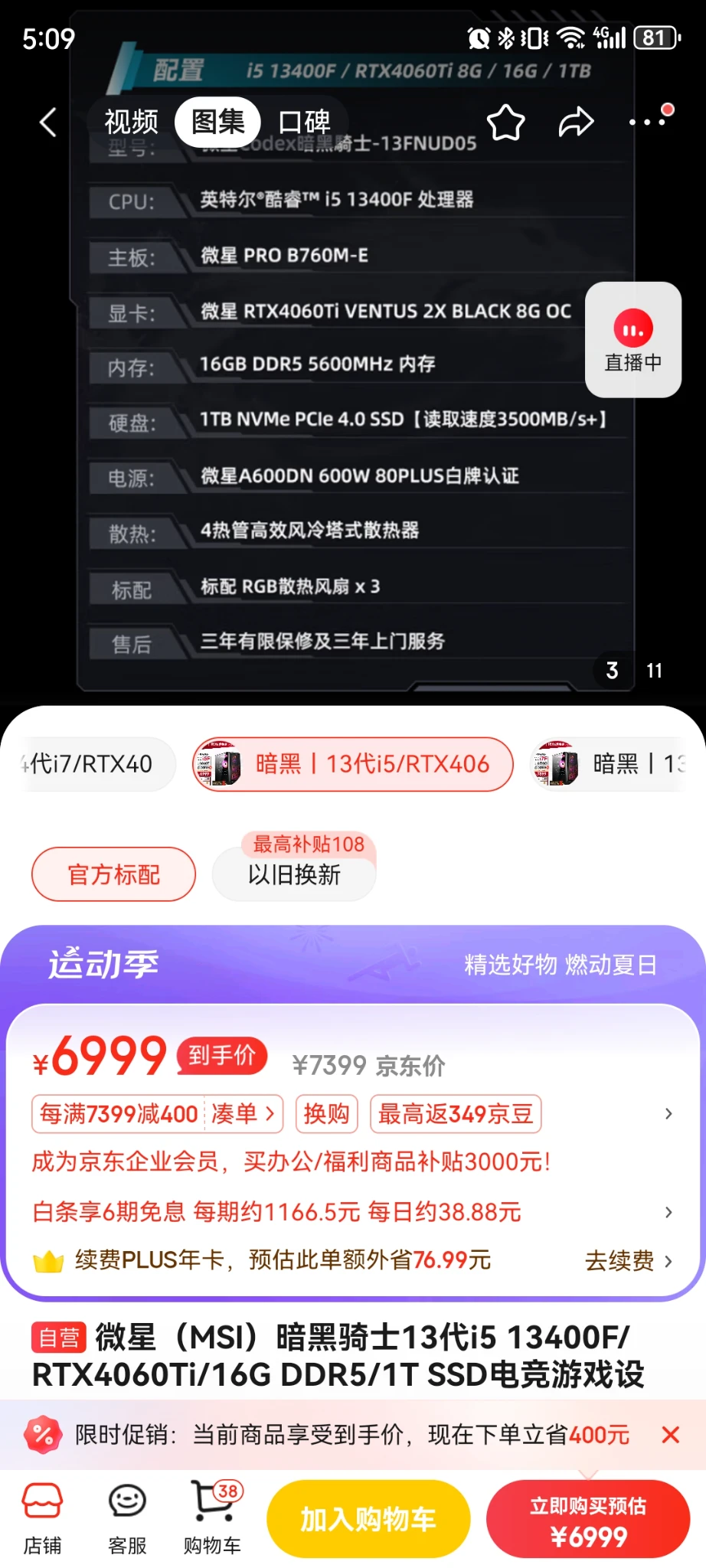
Task: Choose the 官方标配 option
Action: click(113, 874)
